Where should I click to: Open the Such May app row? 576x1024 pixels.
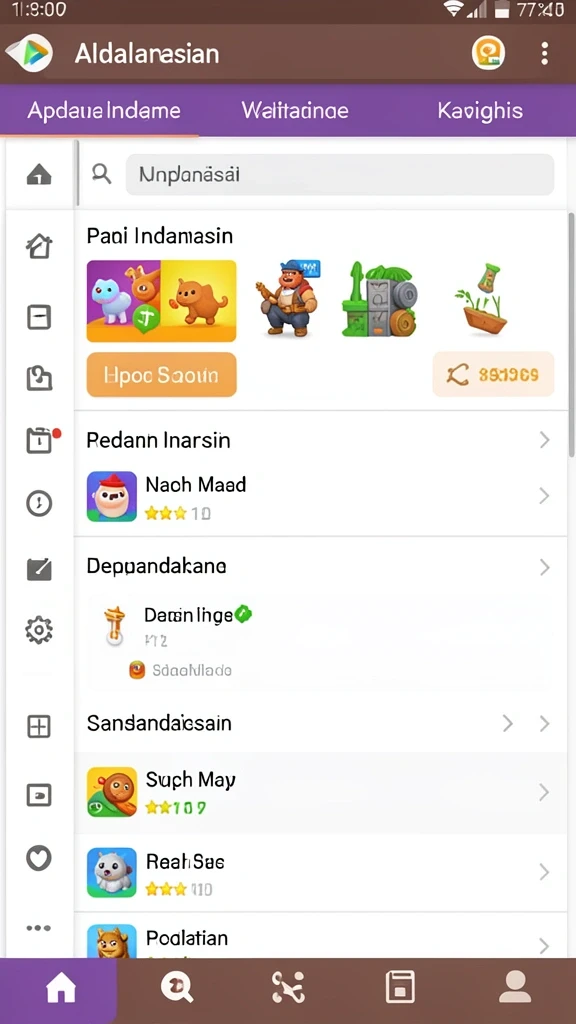[320, 792]
